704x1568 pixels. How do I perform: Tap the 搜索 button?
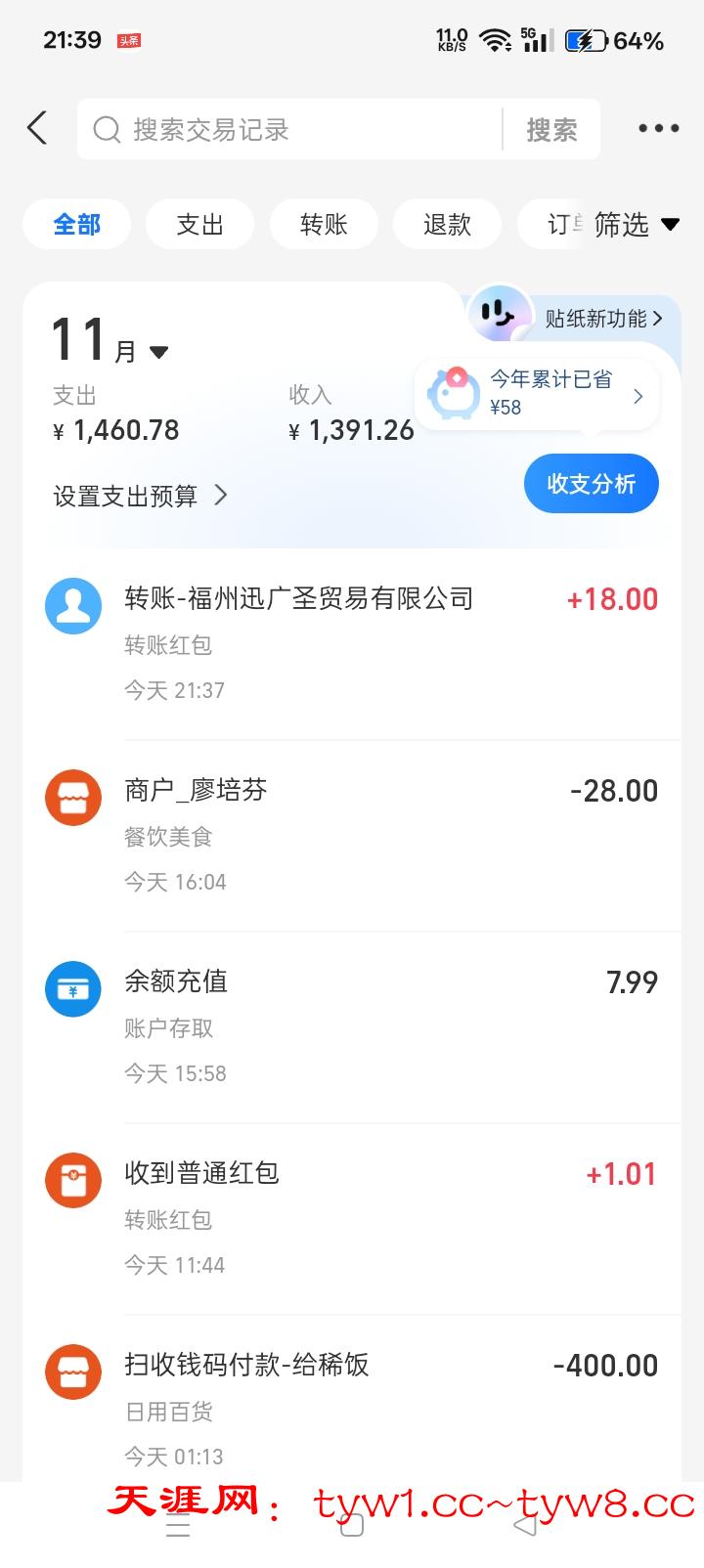(551, 129)
